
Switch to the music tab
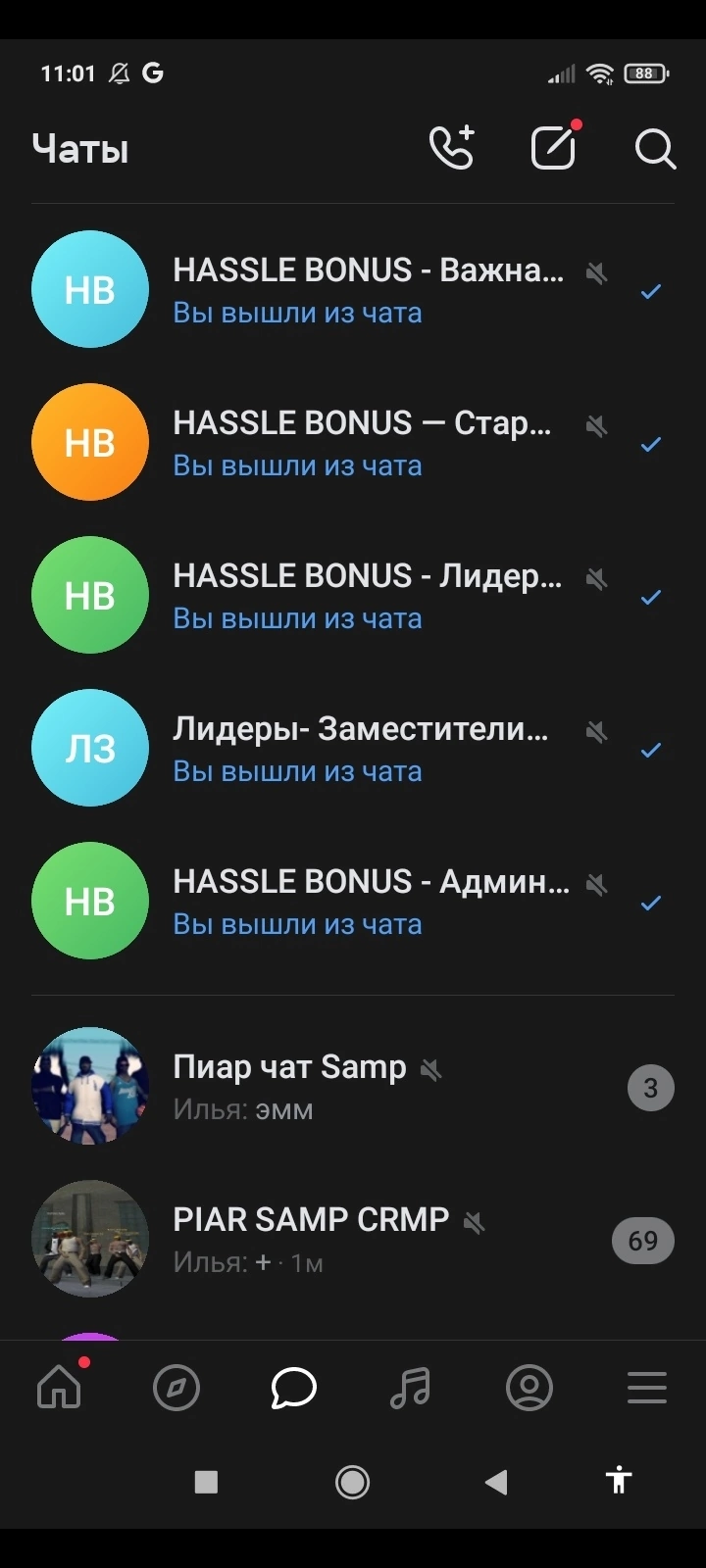[x=411, y=1388]
